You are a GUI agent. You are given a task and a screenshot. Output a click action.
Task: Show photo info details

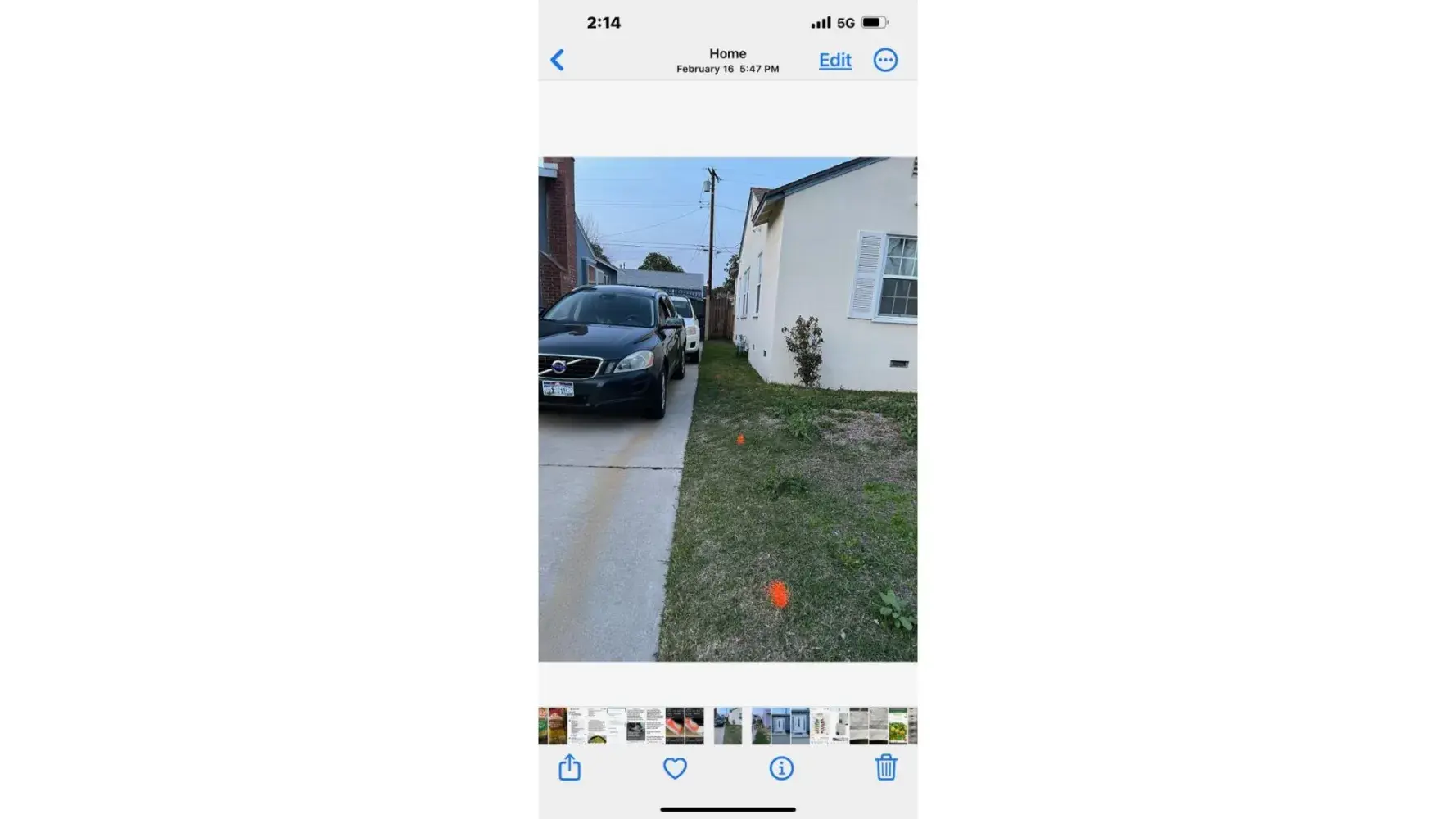point(780,768)
